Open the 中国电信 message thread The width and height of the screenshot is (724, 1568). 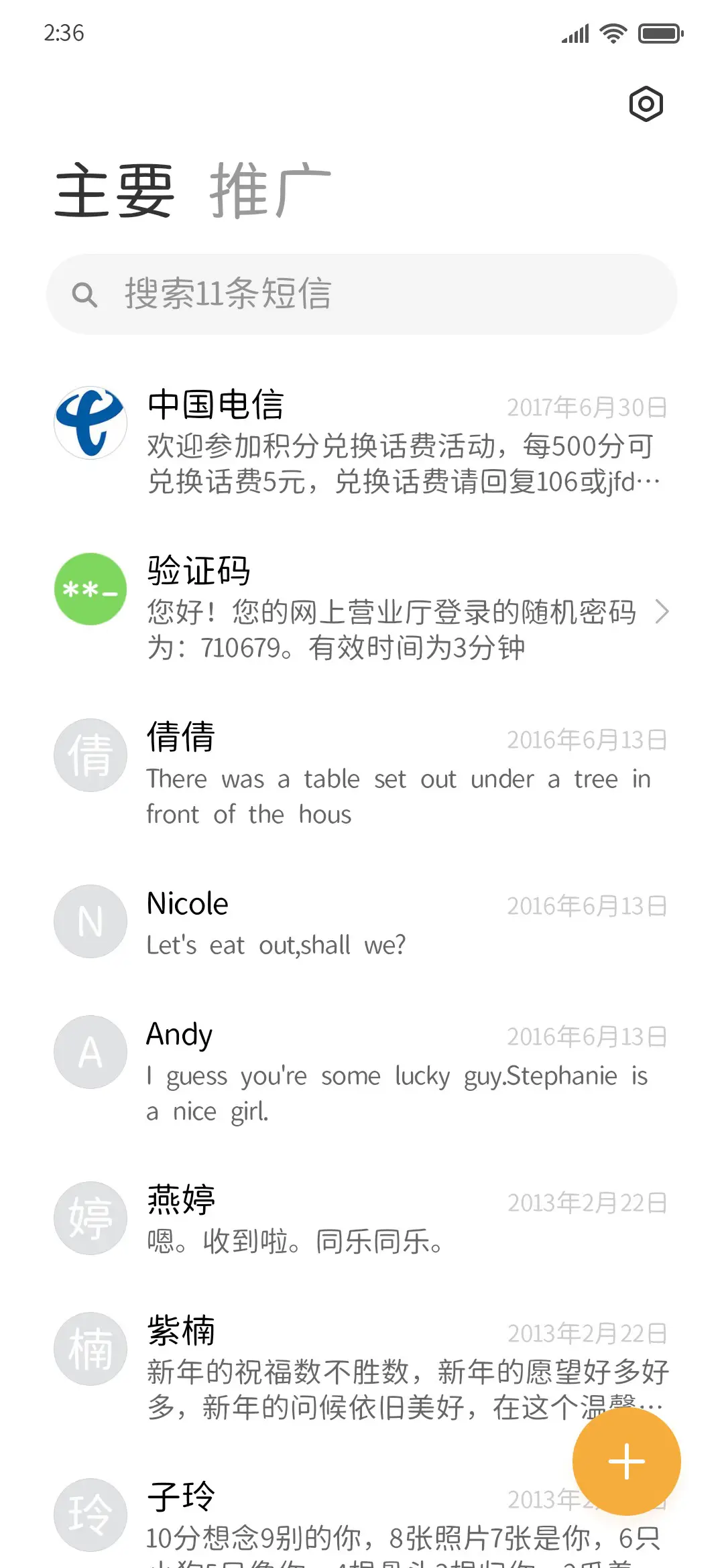tap(362, 441)
